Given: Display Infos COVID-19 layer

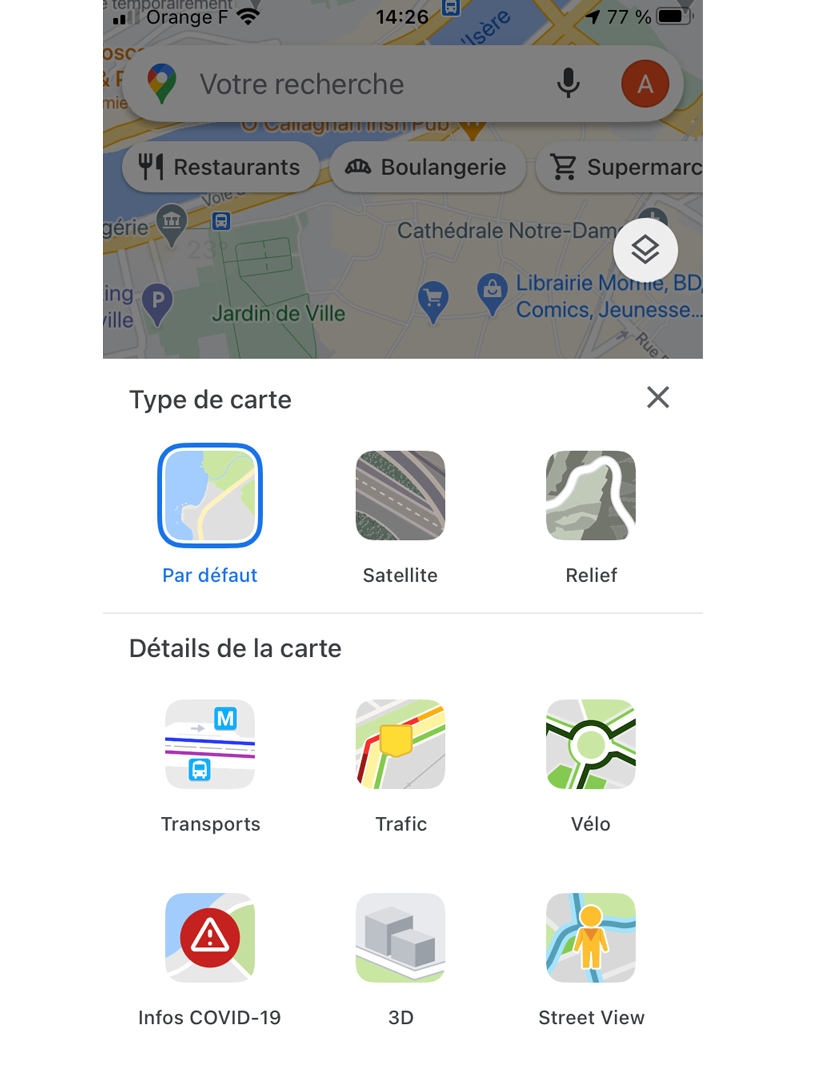Looking at the screenshot, I should (x=210, y=938).
